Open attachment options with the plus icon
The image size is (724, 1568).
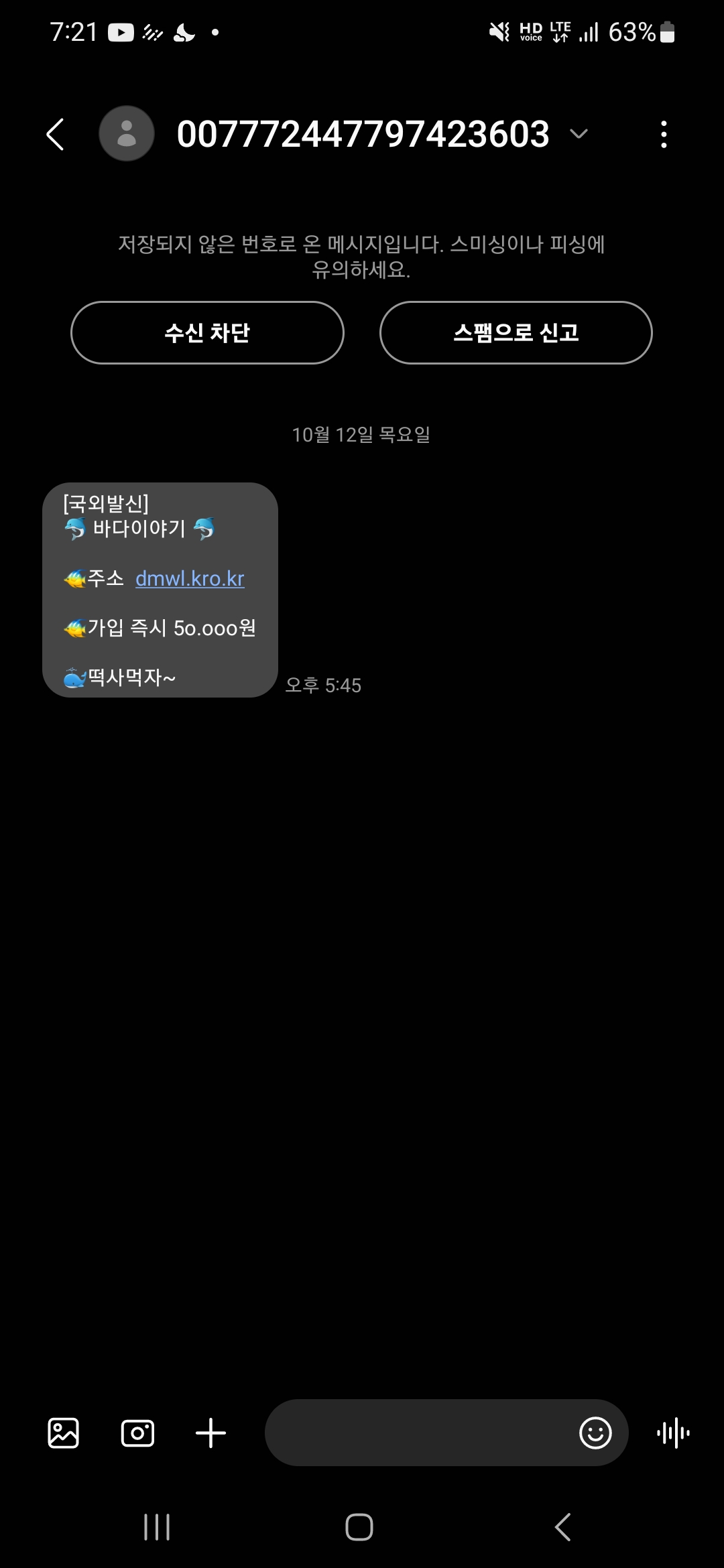tap(211, 1432)
